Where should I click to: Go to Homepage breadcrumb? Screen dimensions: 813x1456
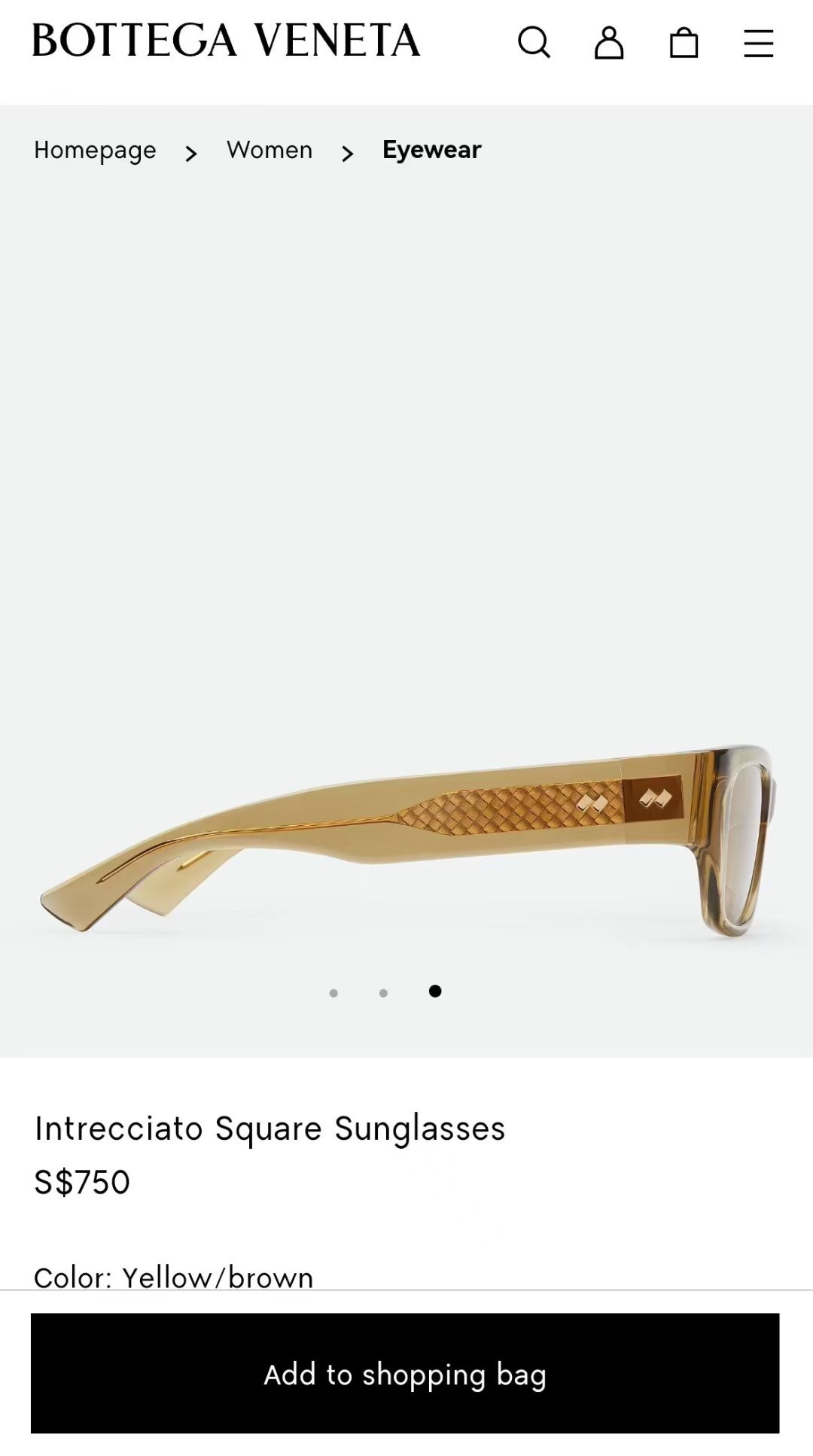[x=95, y=150]
